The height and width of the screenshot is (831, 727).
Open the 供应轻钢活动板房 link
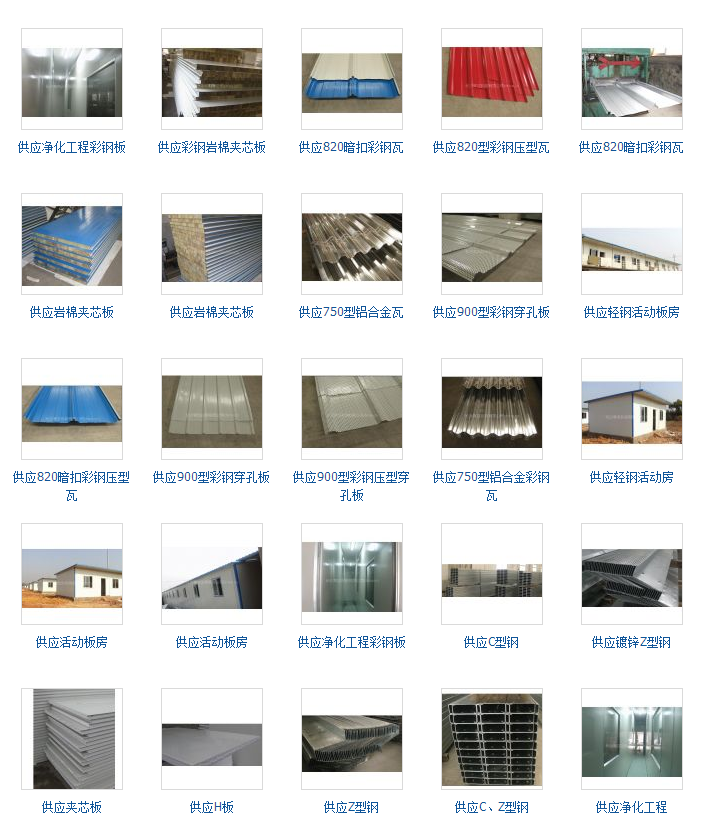tap(631, 312)
